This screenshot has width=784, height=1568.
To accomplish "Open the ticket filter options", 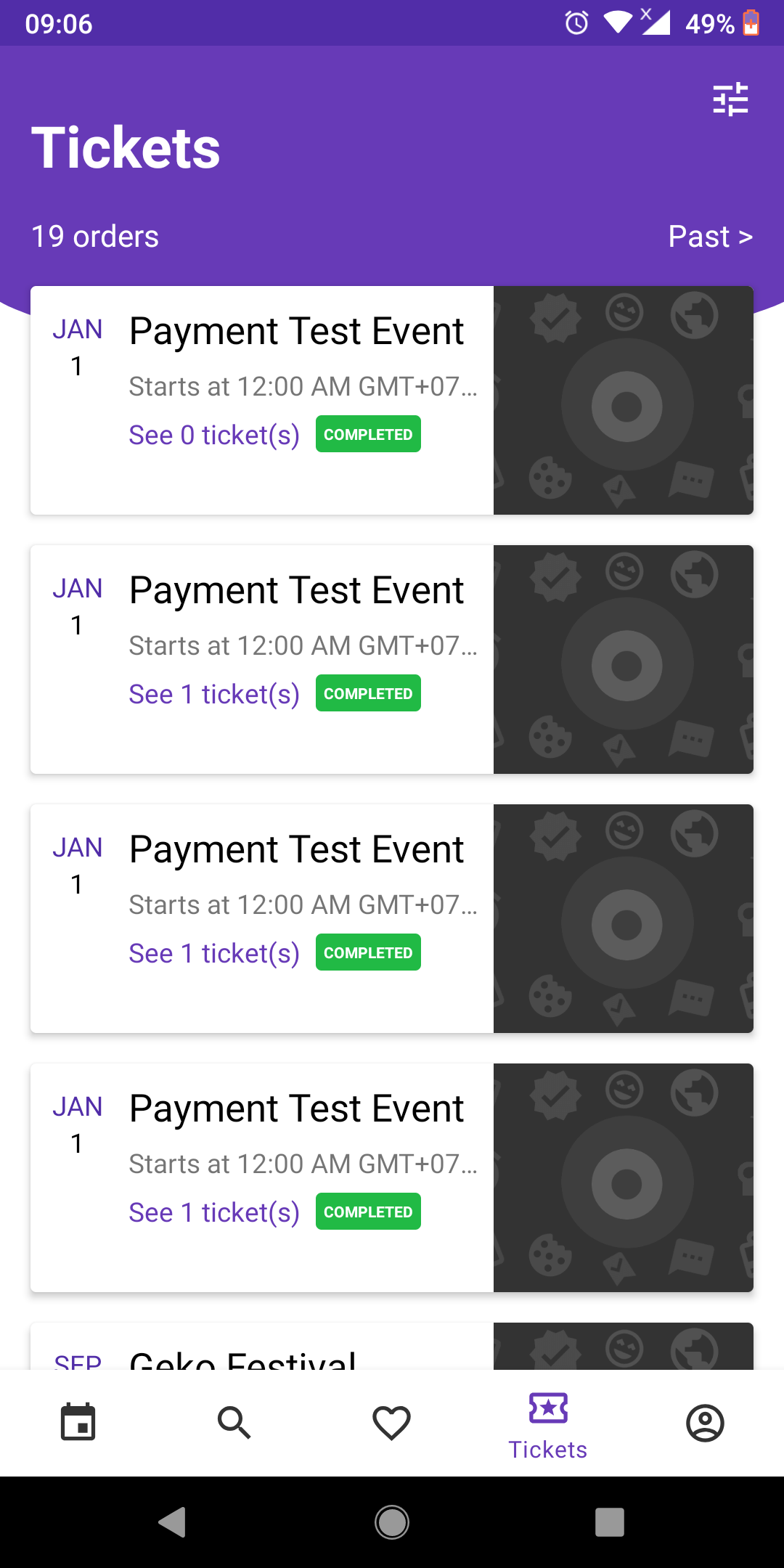I will click(730, 99).
